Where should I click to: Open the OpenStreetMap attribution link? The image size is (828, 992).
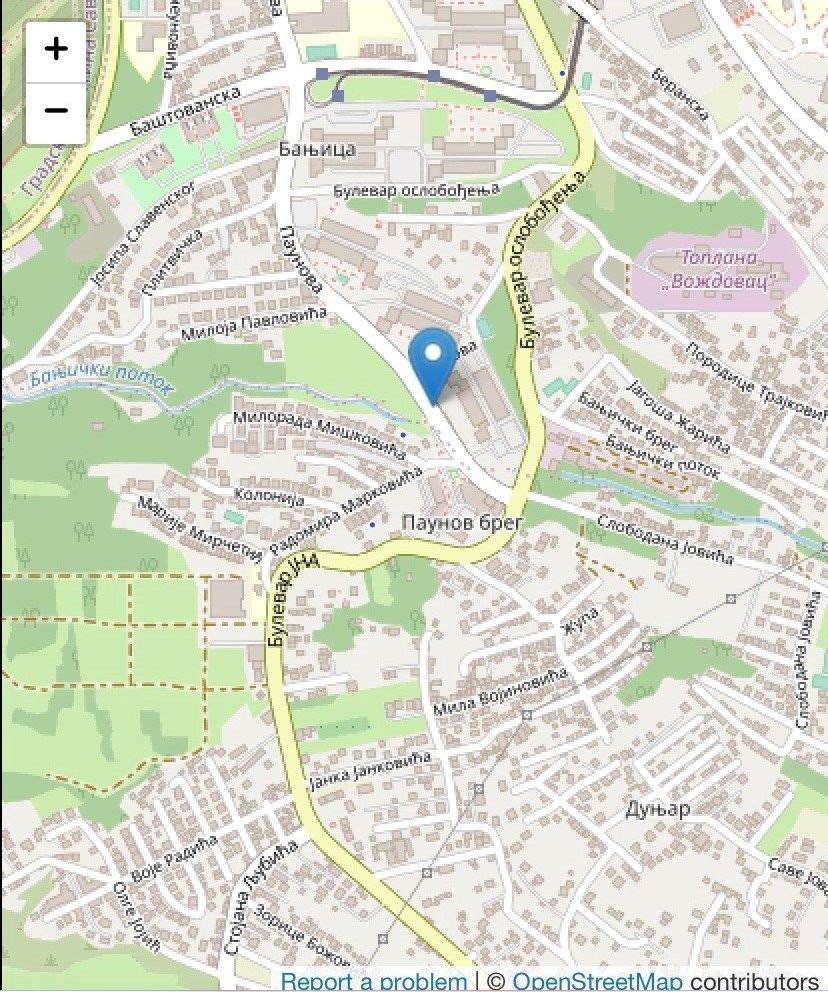pos(597,981)
